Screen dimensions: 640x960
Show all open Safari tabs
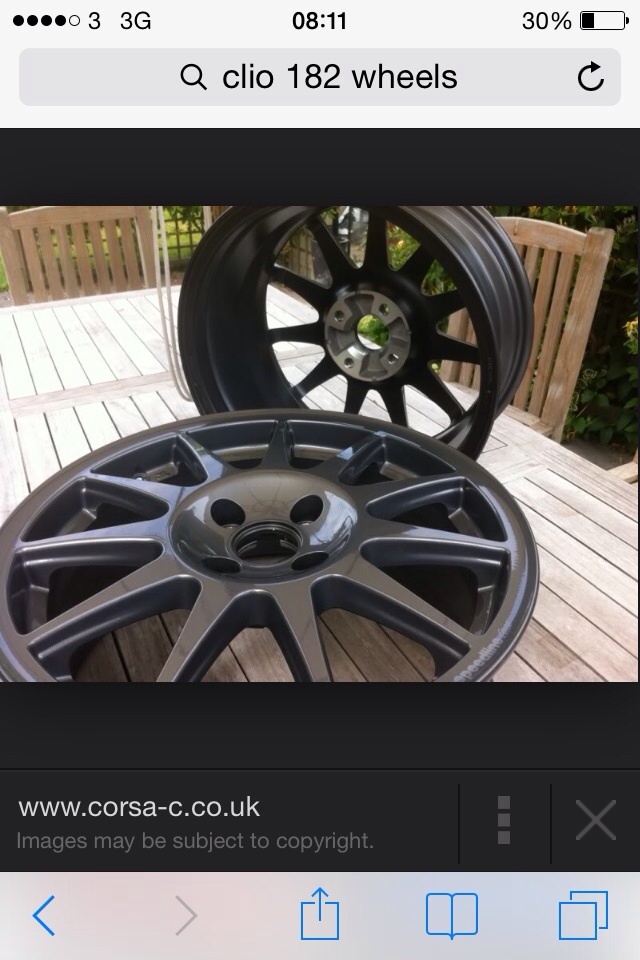tap(583, 915)
